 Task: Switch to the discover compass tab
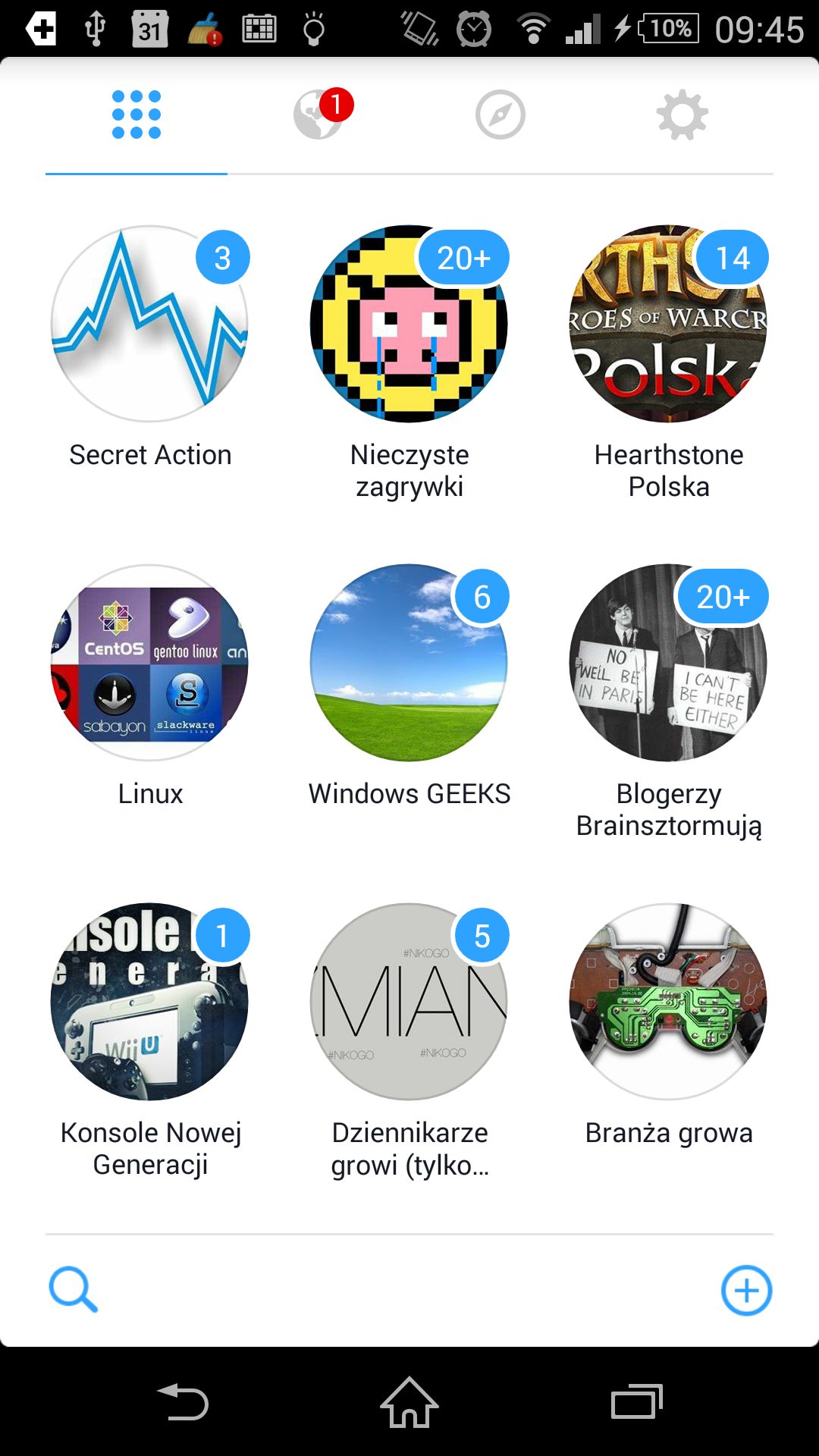click(500, 115)
